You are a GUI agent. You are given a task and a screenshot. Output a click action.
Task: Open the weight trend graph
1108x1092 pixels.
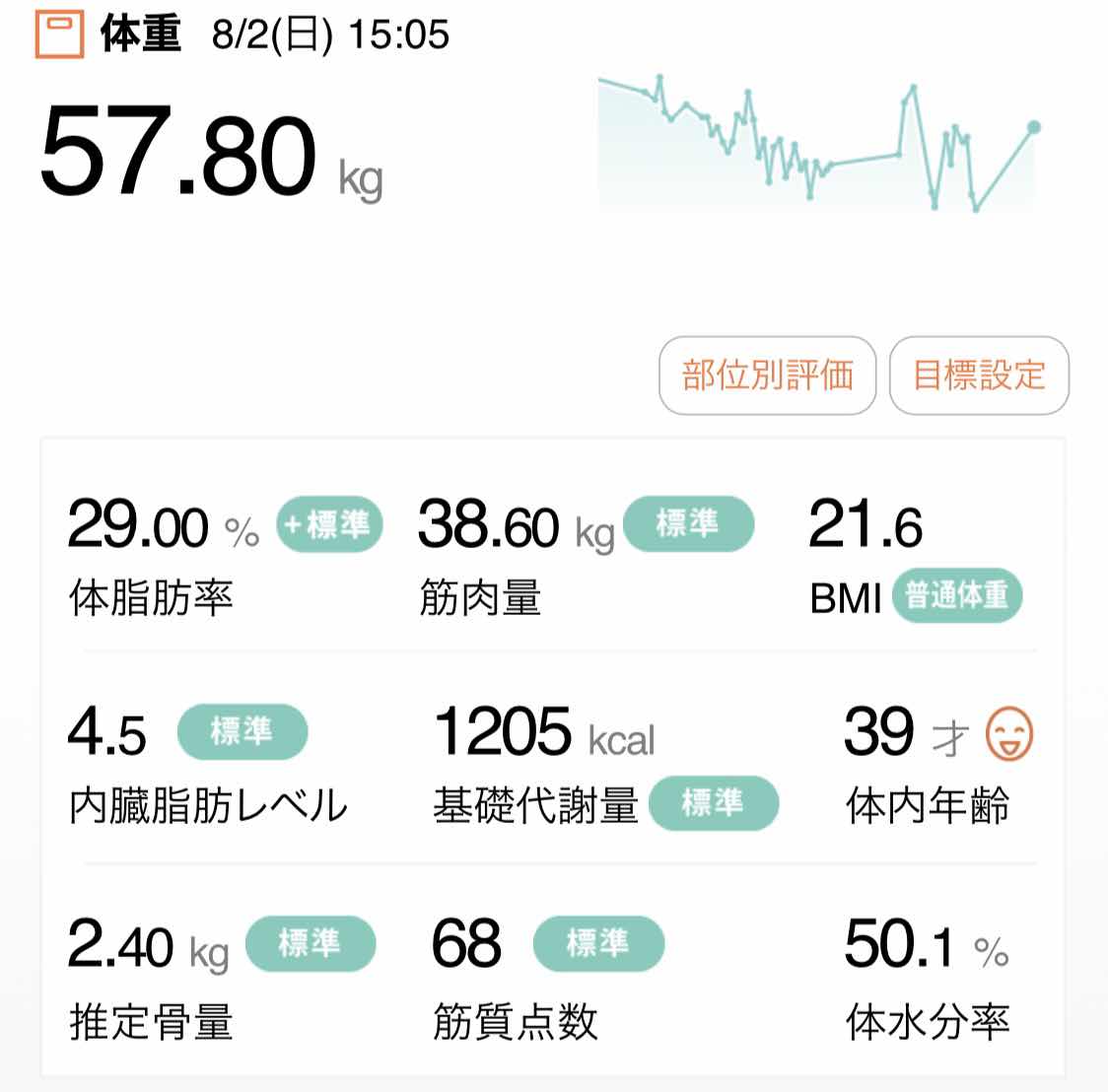pyautogui.click(x=817, y=144)
